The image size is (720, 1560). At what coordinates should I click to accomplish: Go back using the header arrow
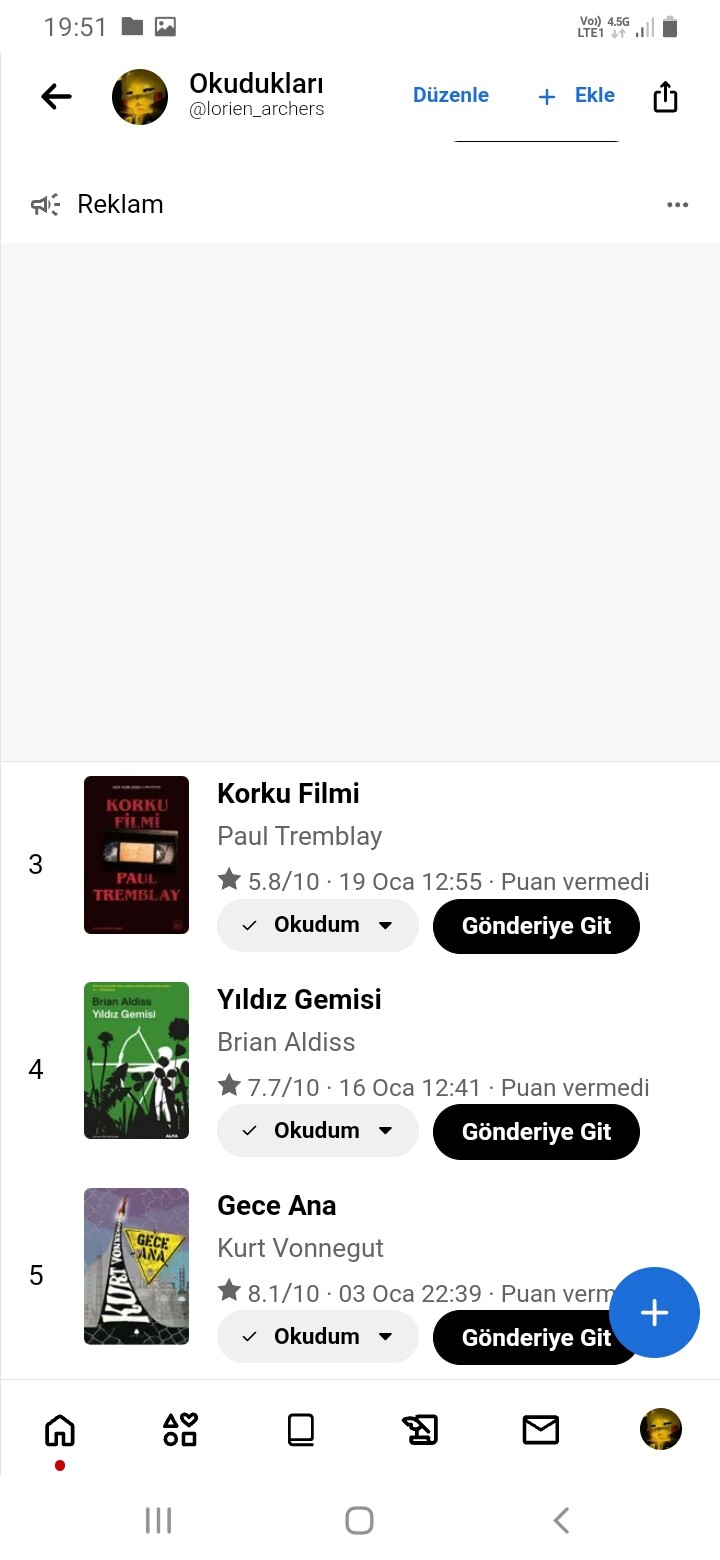click(x=56, y=96)
